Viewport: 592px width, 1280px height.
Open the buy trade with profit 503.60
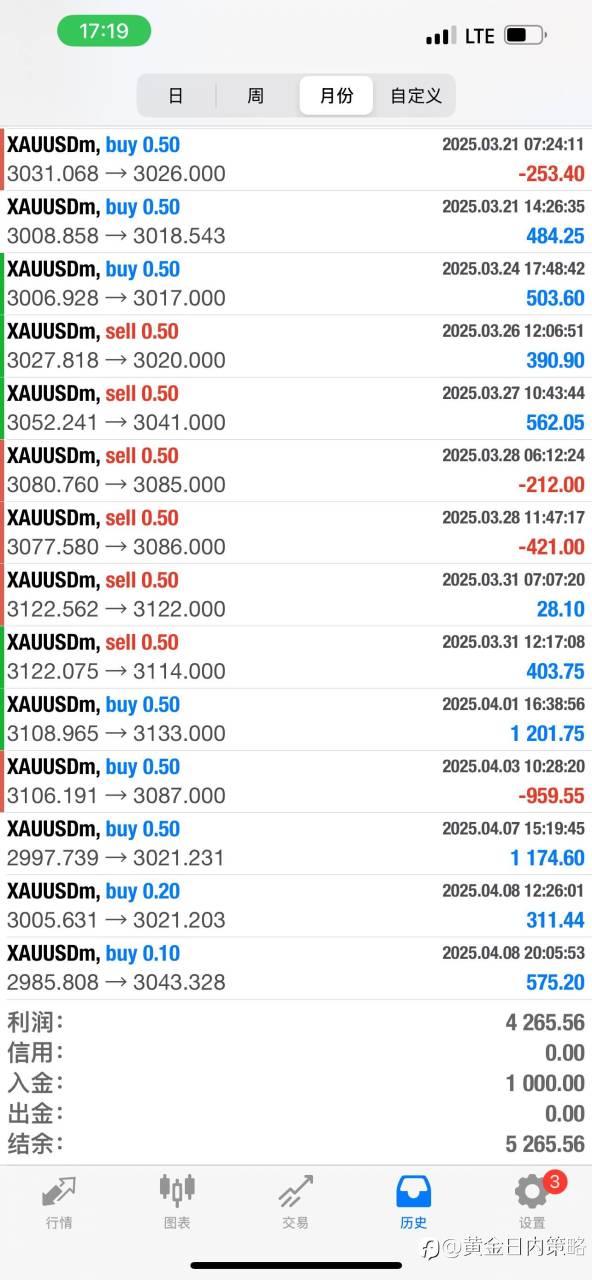coord(296,283)
